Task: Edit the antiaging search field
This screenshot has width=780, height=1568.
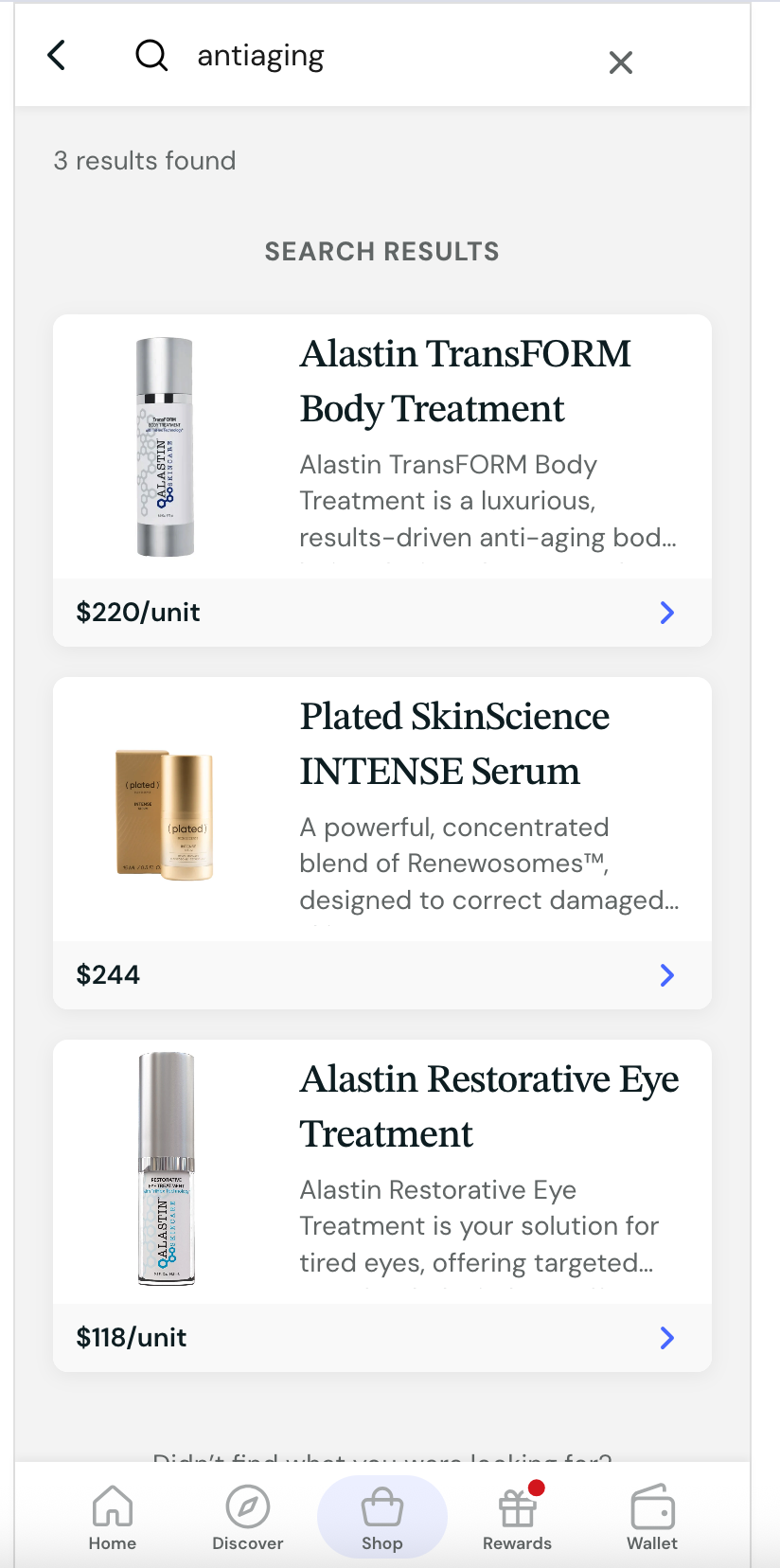Action: pyautogui.click(x=379, y=56)
